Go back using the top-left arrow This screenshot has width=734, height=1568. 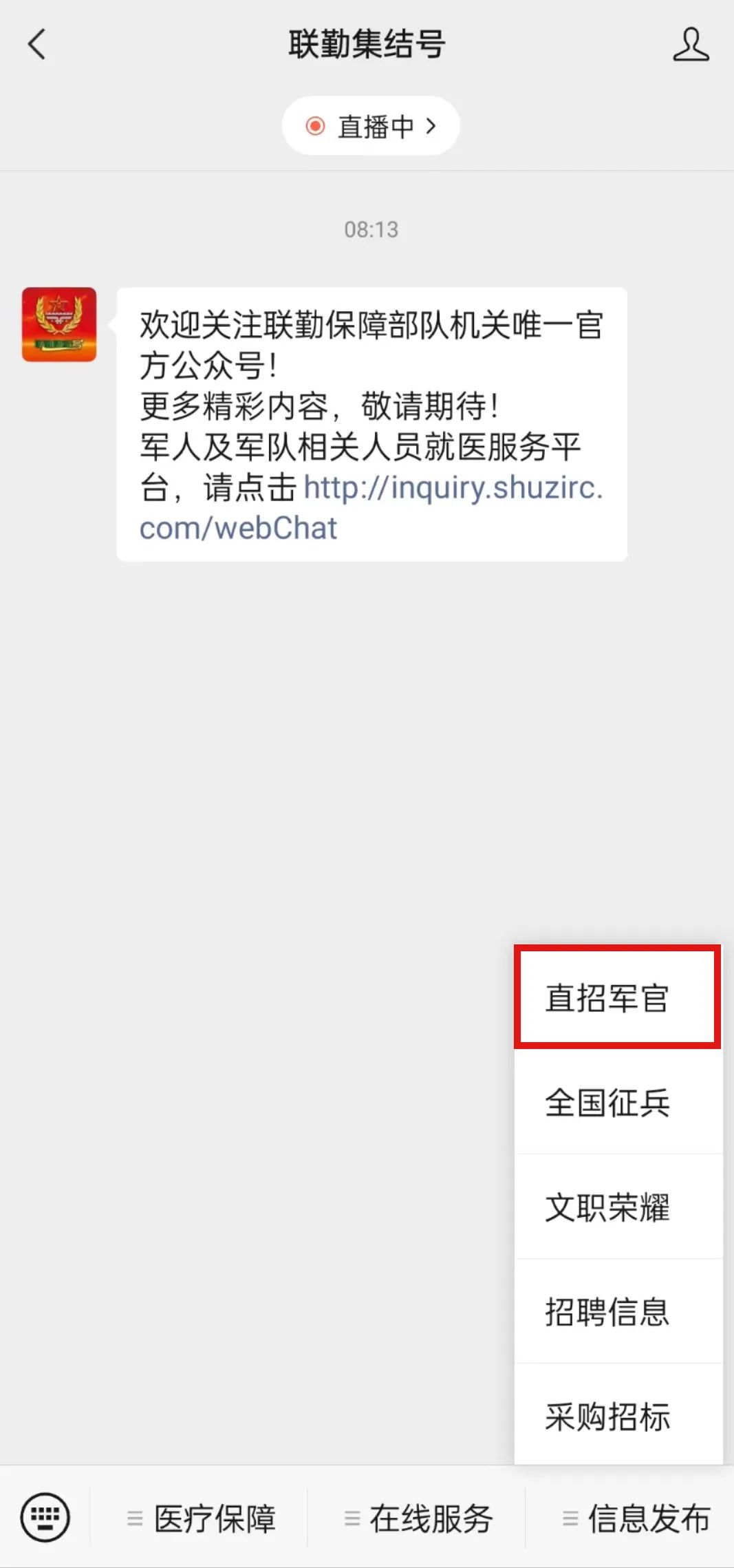point(36,45)
